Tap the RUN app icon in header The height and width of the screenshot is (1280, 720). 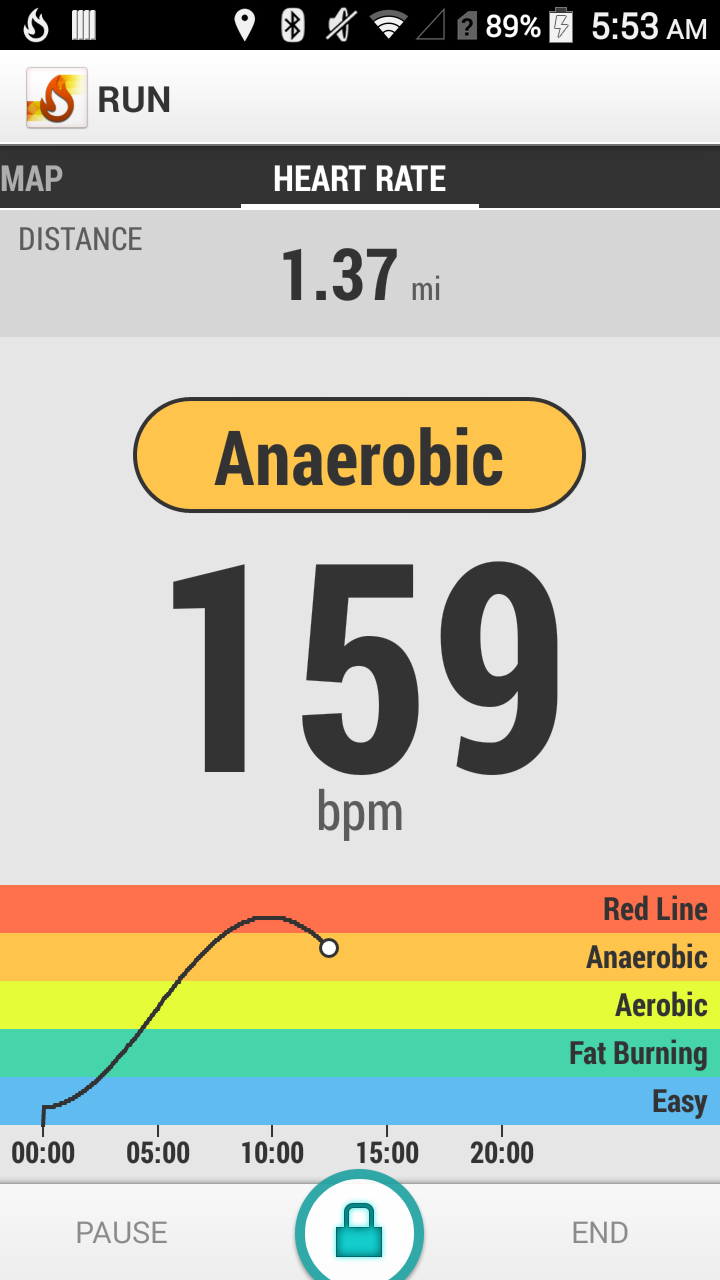(57, 98)
